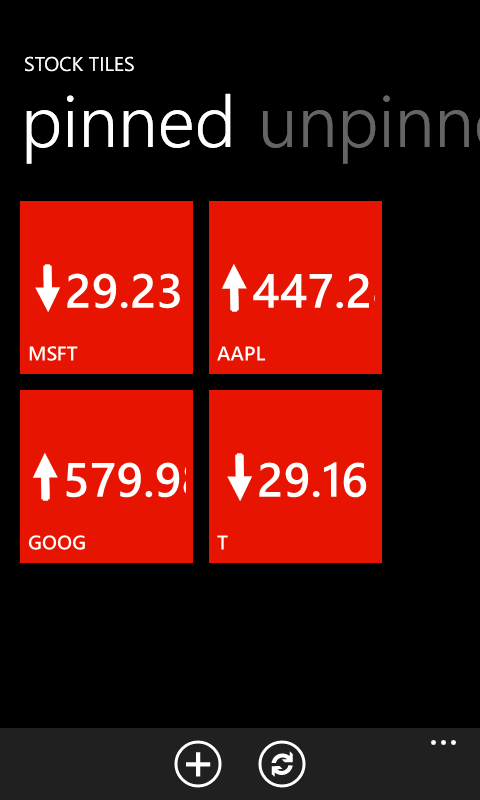Refresh the stock quotes

tap(282, 764)
